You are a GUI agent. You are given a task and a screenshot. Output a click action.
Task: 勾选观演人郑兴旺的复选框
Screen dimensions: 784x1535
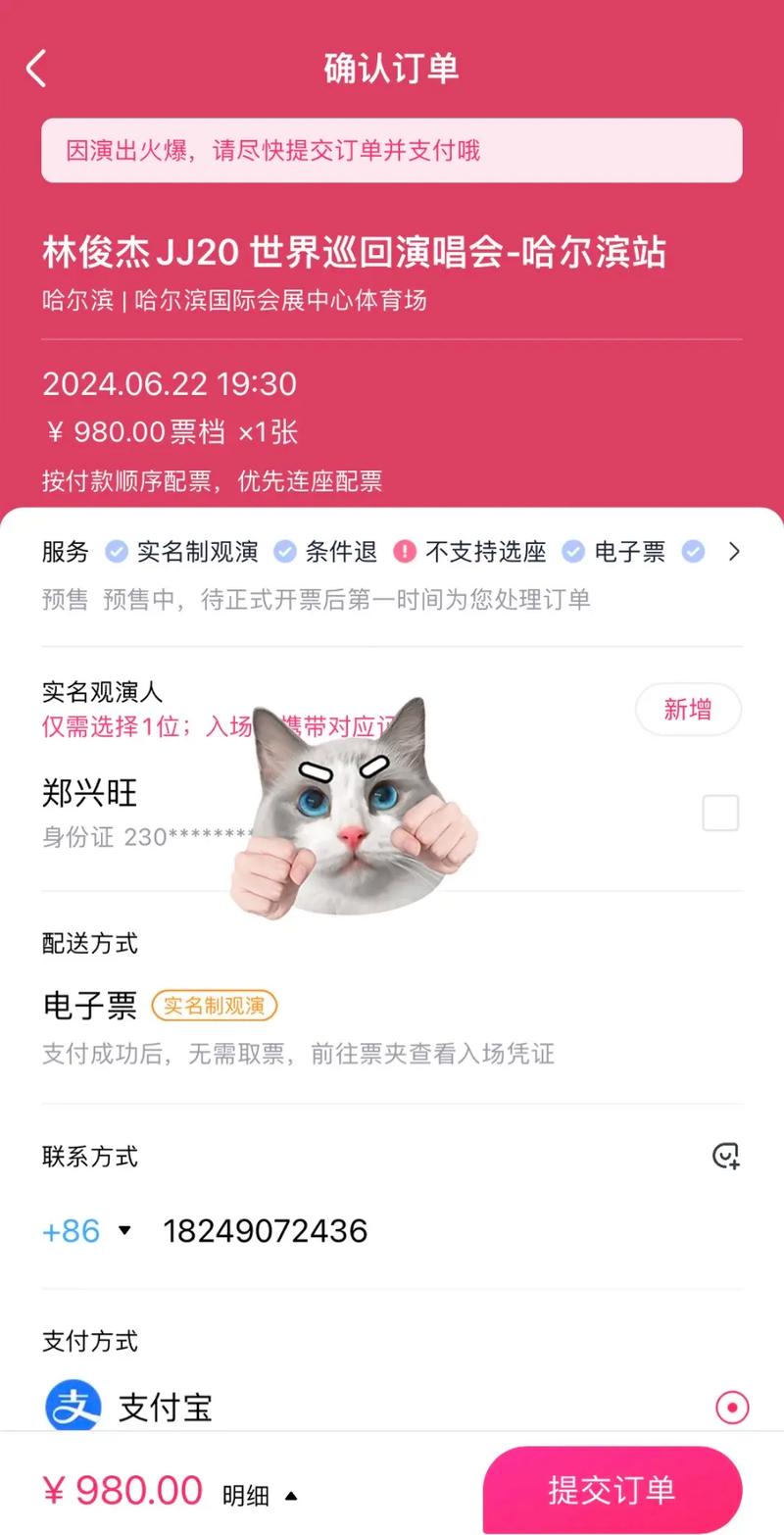click(720, 813)
